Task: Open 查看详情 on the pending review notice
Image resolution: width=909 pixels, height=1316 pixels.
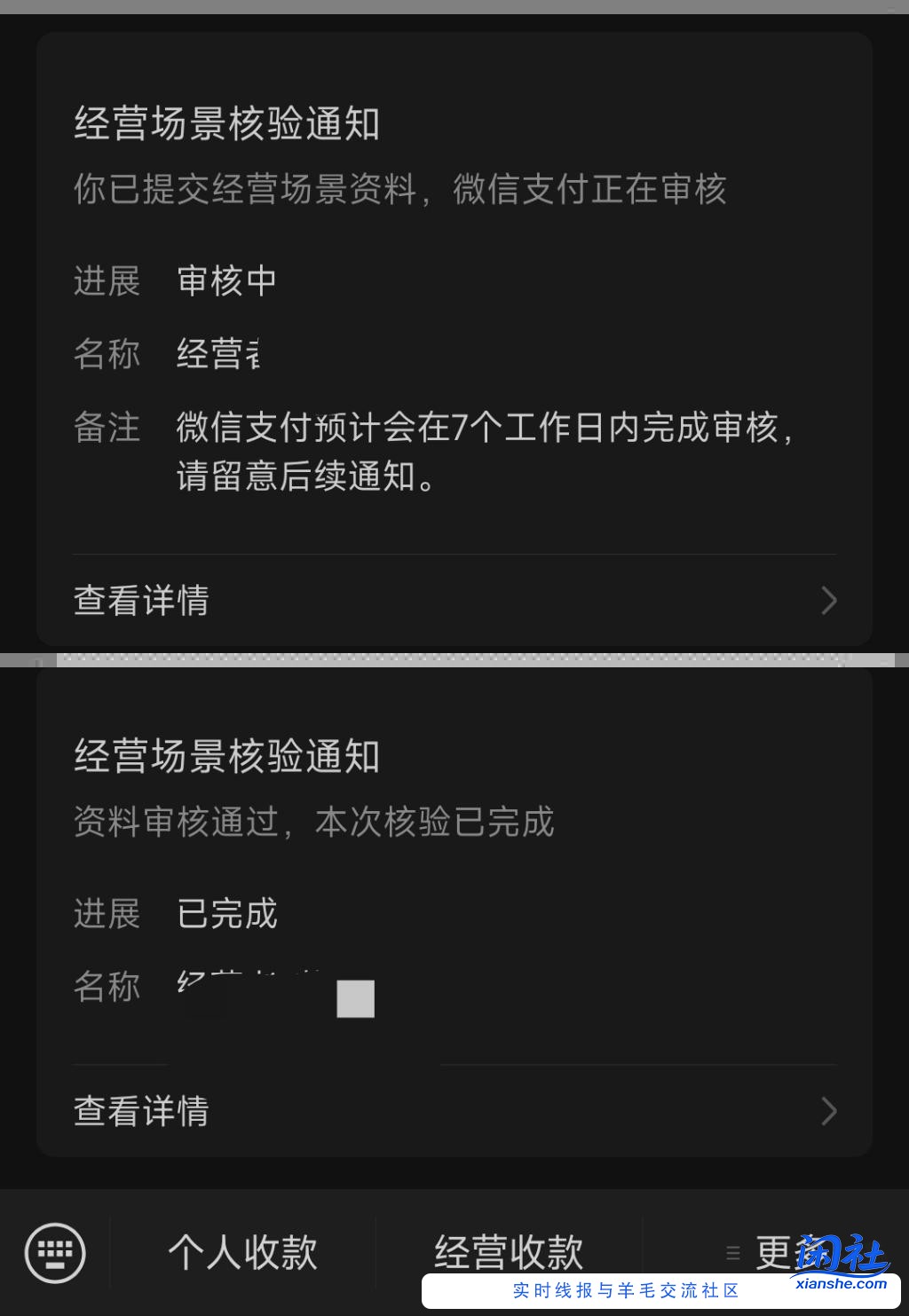Action: (x=141, y=601)
